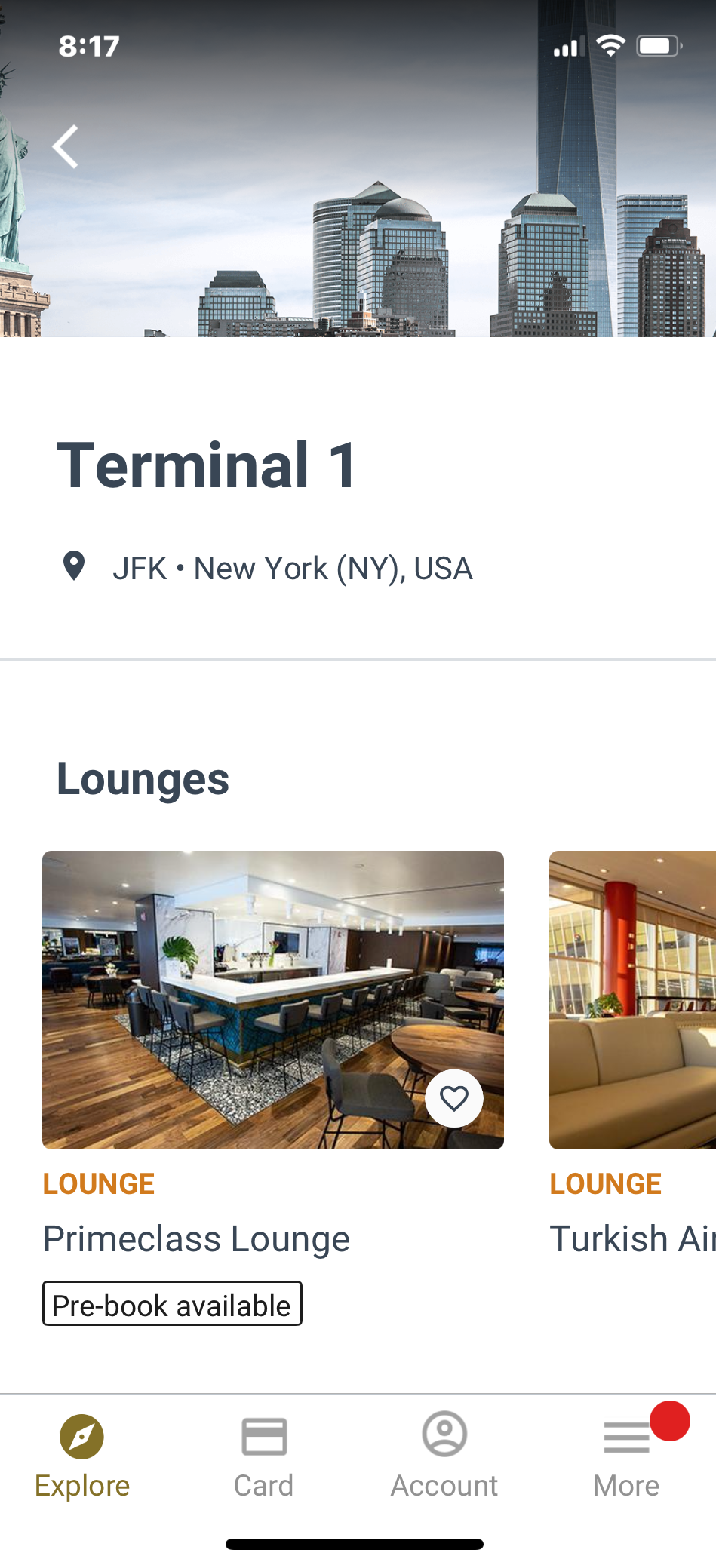
Task: Tap the heart icon on Primeclass Lounge photo
Action: tap(453, 1098)
